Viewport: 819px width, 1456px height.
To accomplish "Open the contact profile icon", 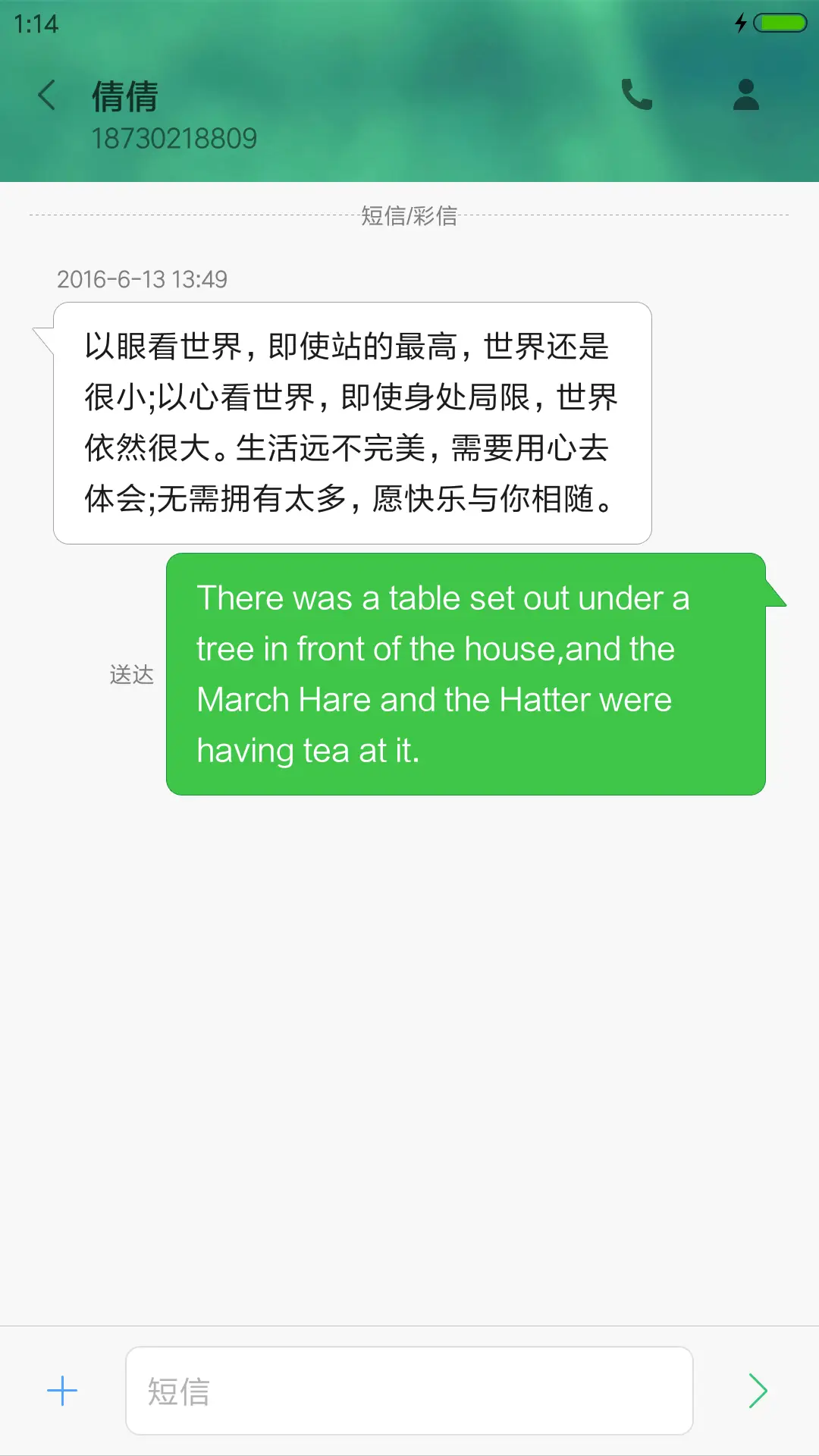I will (x=746, y=96).
